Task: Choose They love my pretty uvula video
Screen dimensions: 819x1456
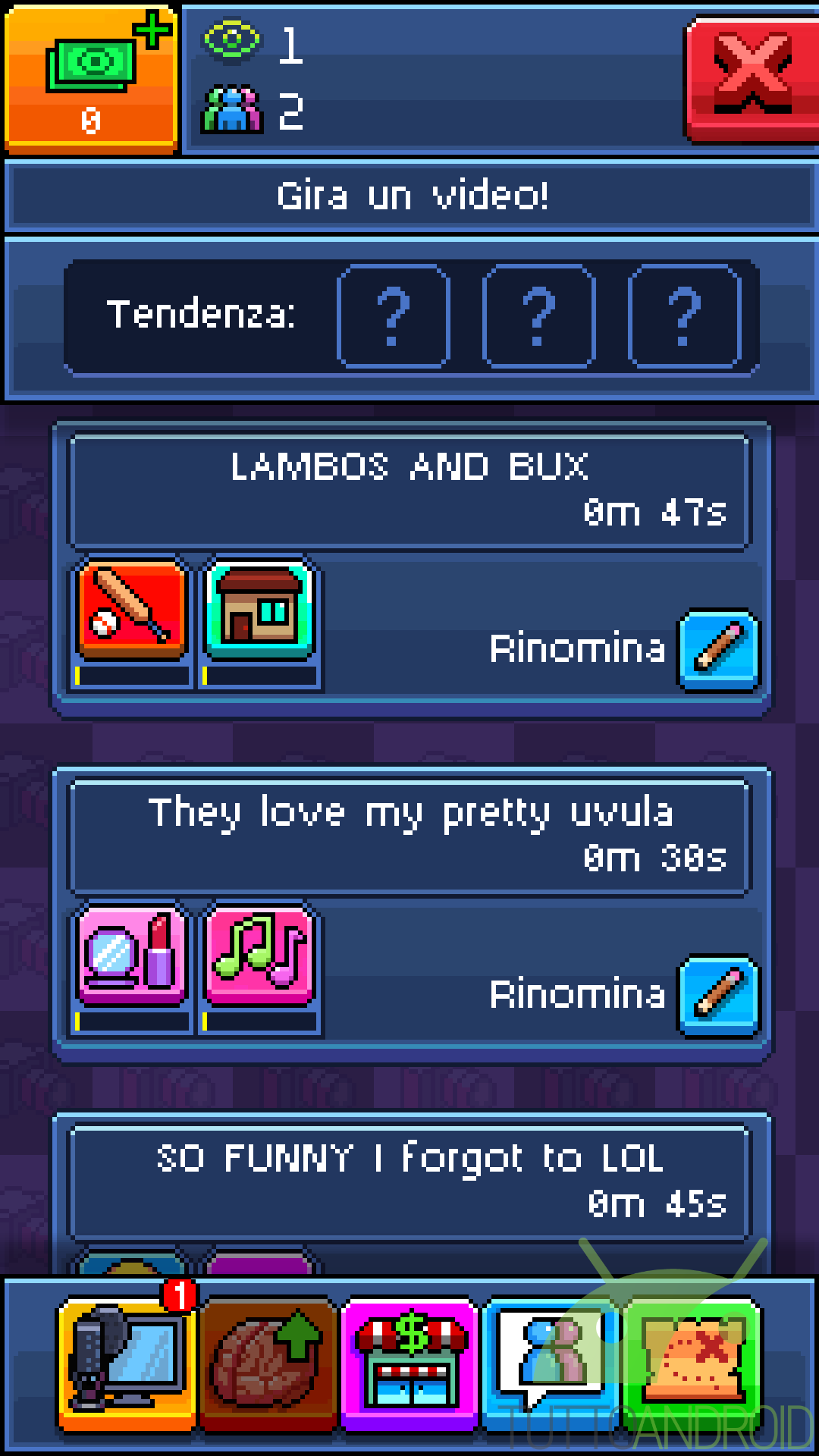Action: (411, 914)
